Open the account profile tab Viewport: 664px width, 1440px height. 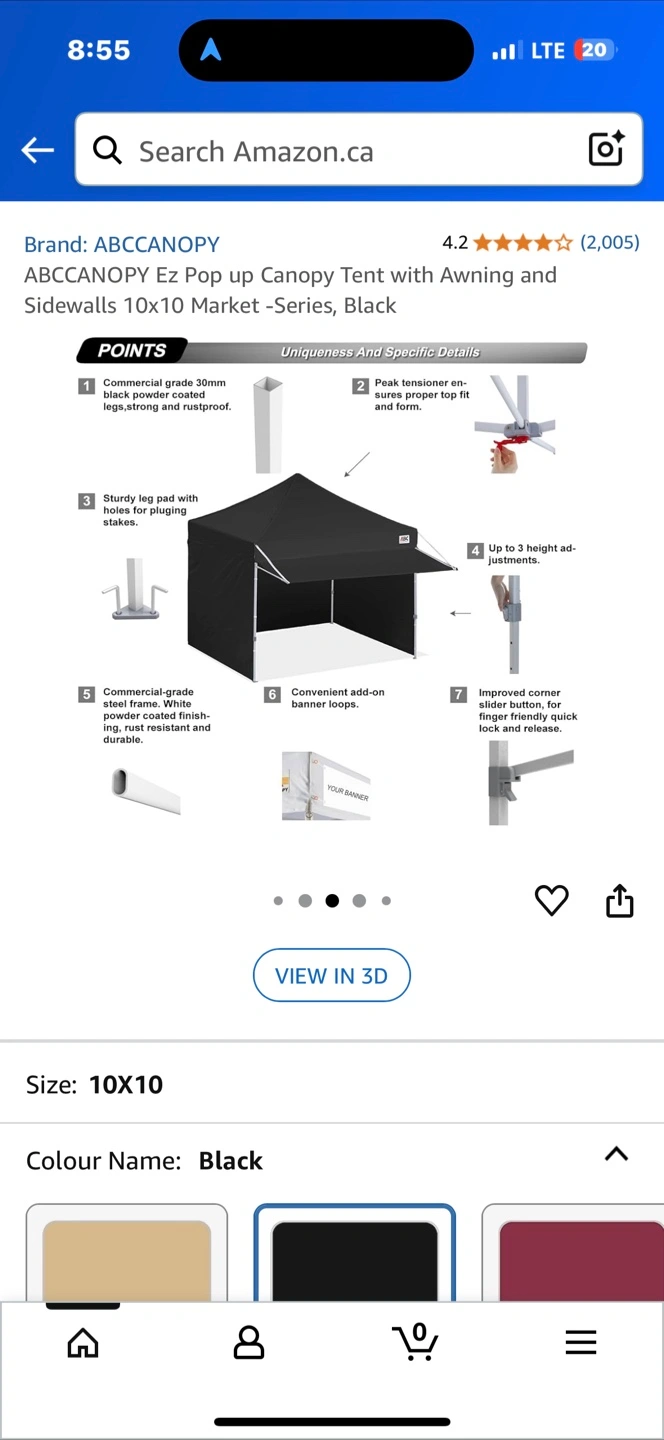(x=248, y=1343)
